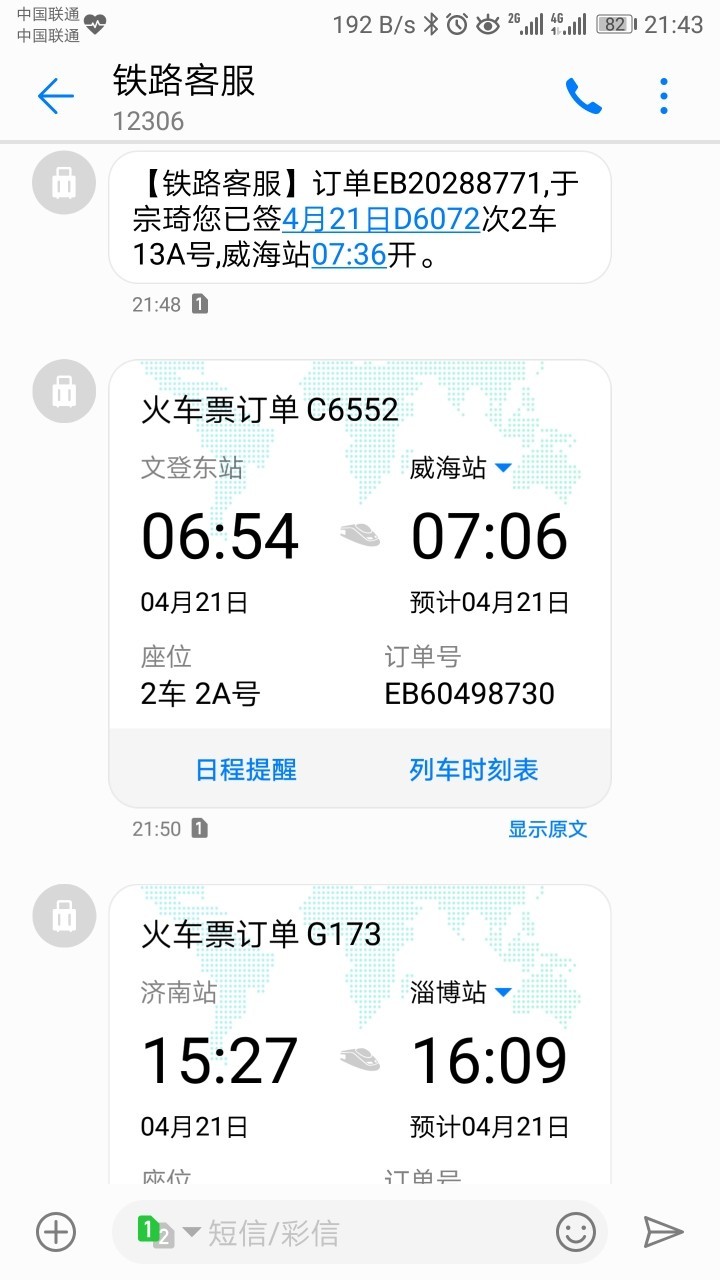Tap 日程提醒 on ticket order C6552
Image resolution: width=720 pixels, height=1280 pixels.
[245, 770]
